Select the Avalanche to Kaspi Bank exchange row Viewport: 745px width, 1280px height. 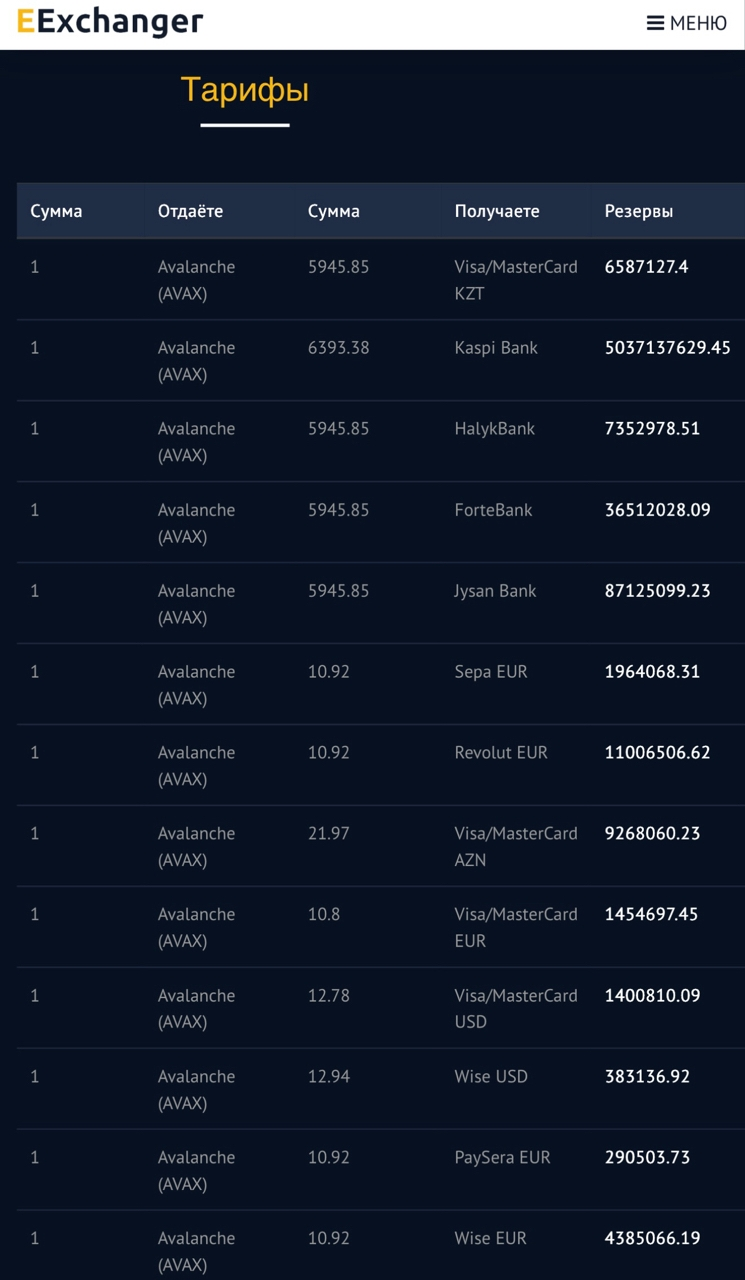tap(372, 360)
